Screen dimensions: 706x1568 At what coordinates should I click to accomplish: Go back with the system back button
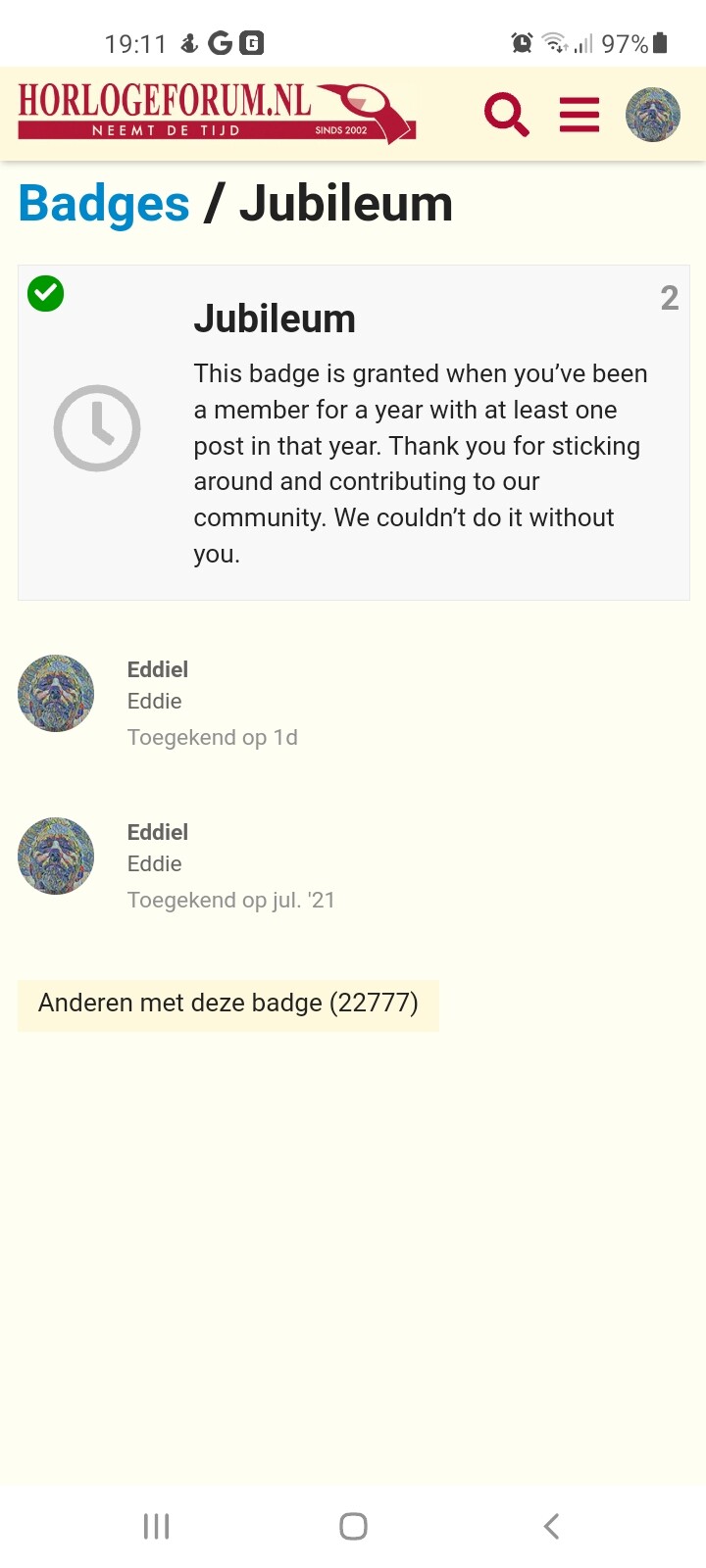pos(551,1526)
